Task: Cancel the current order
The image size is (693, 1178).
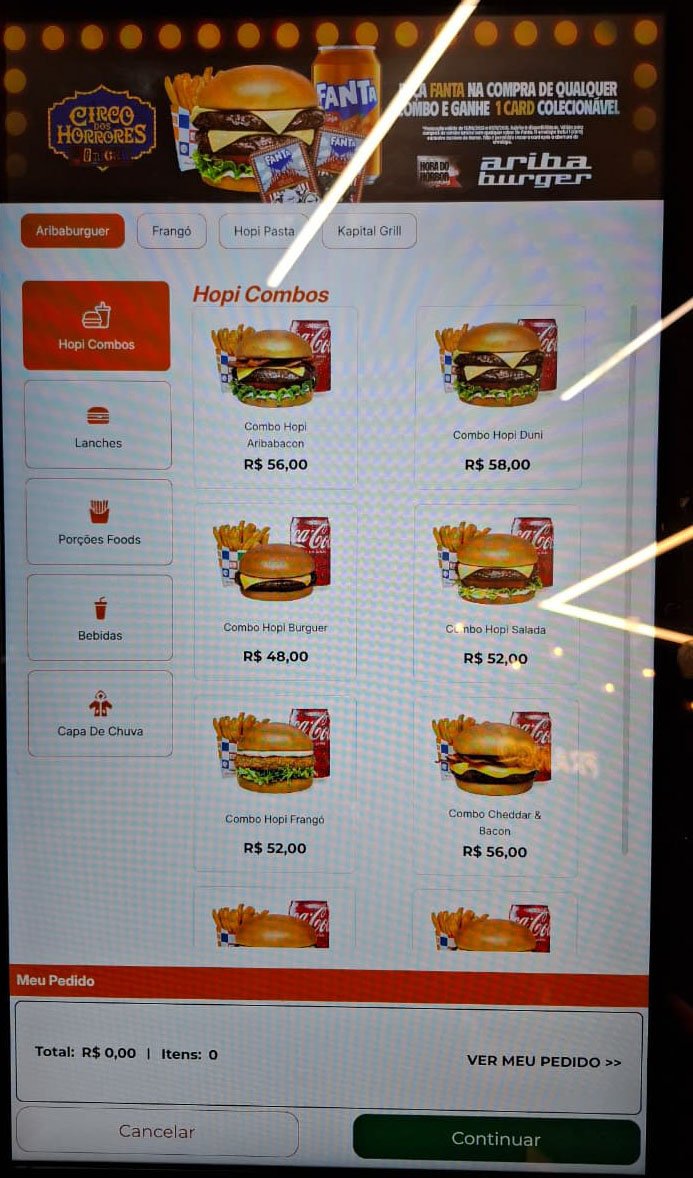Action: click(157, 1132)
